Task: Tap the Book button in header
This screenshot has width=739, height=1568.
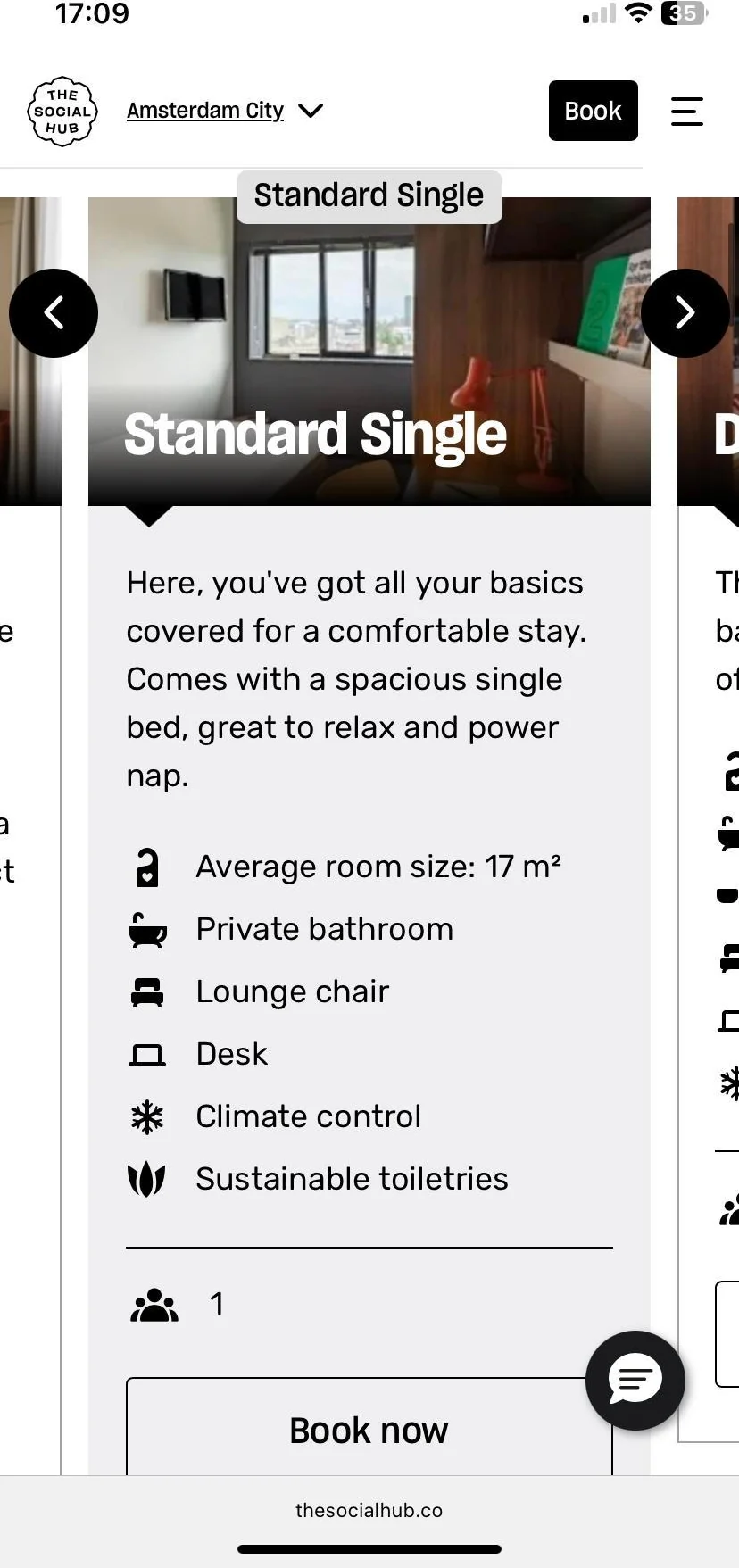Action: [x=593, y=111]
